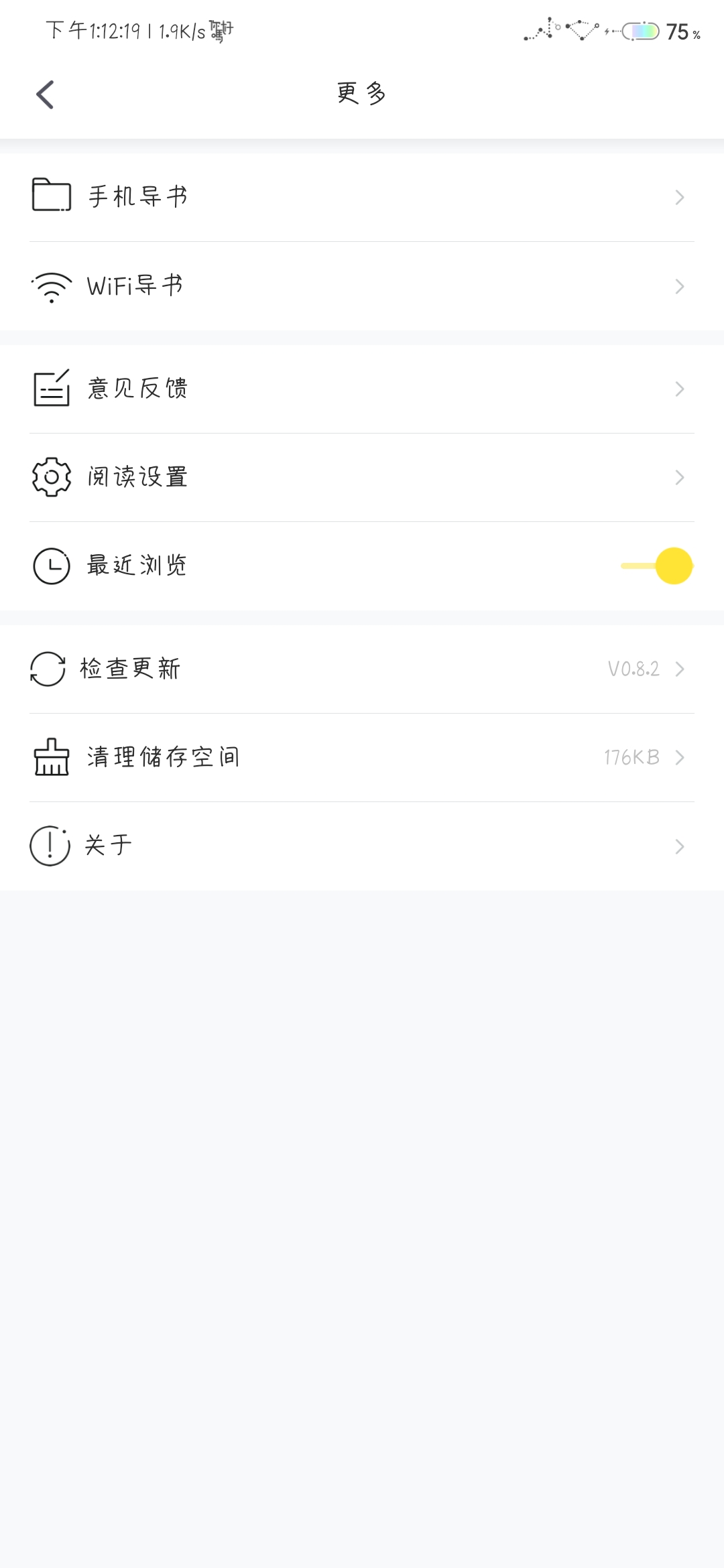This screenshot has height=1568, width=724.
Task: Open 意见反馈 feedback page
Action: (362, 389)
